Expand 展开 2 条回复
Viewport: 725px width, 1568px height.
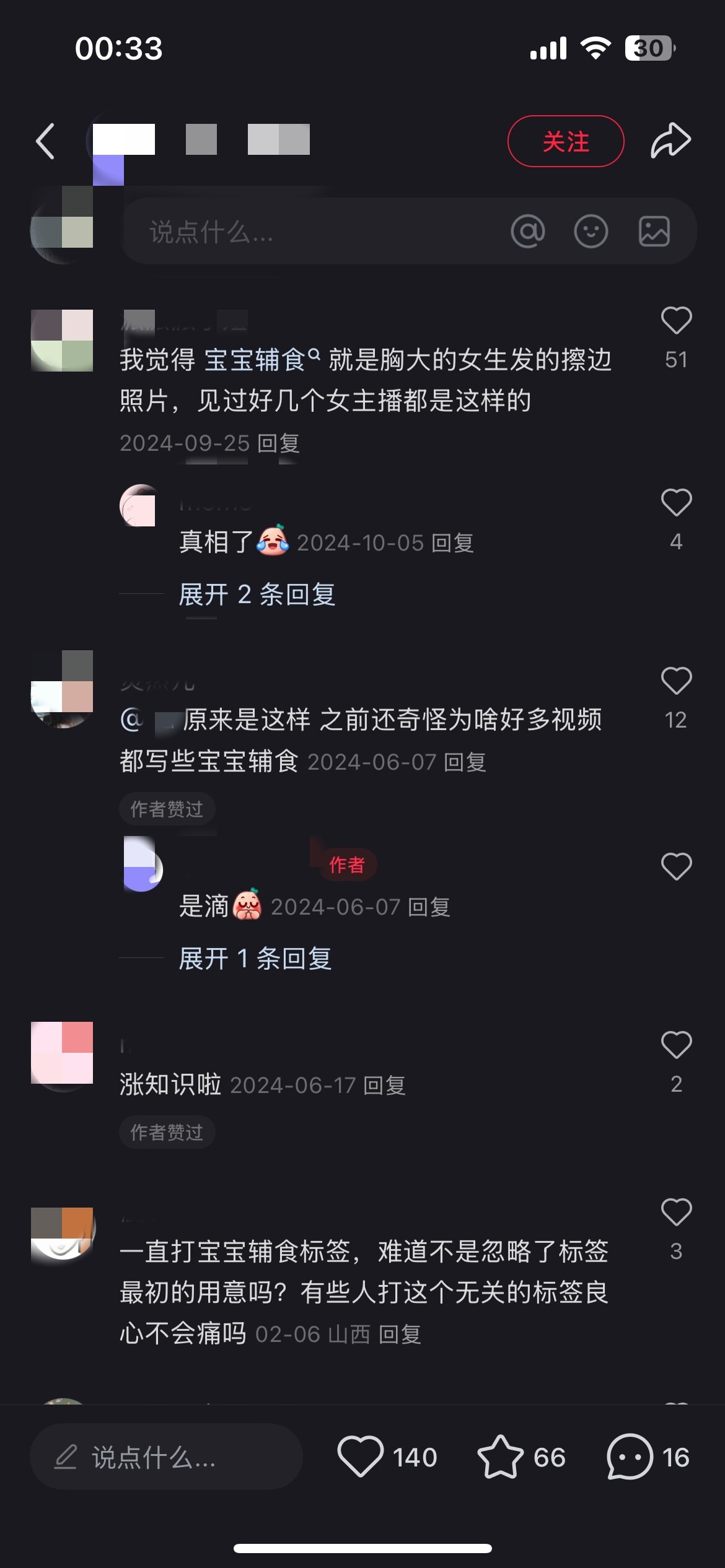point(257,595)
